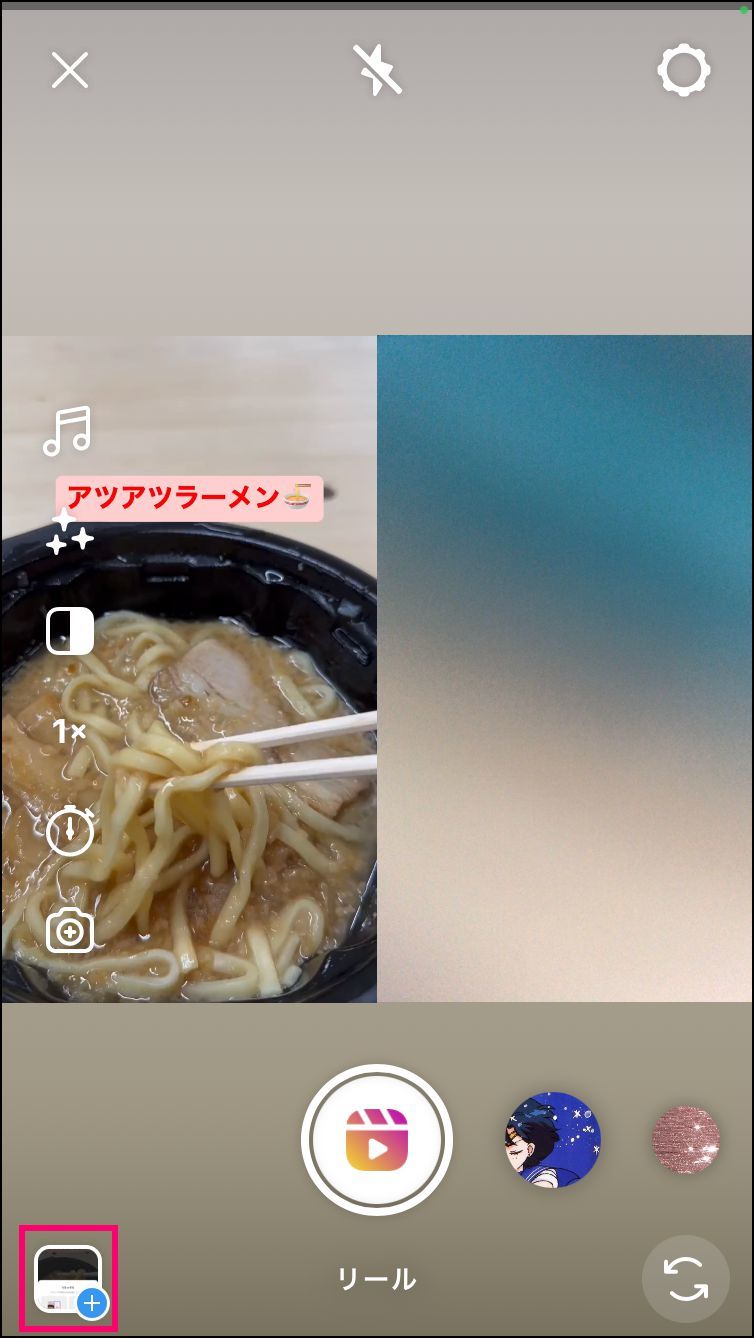Select the リール mode label

pyautogui.click(x=377, y=1279)
